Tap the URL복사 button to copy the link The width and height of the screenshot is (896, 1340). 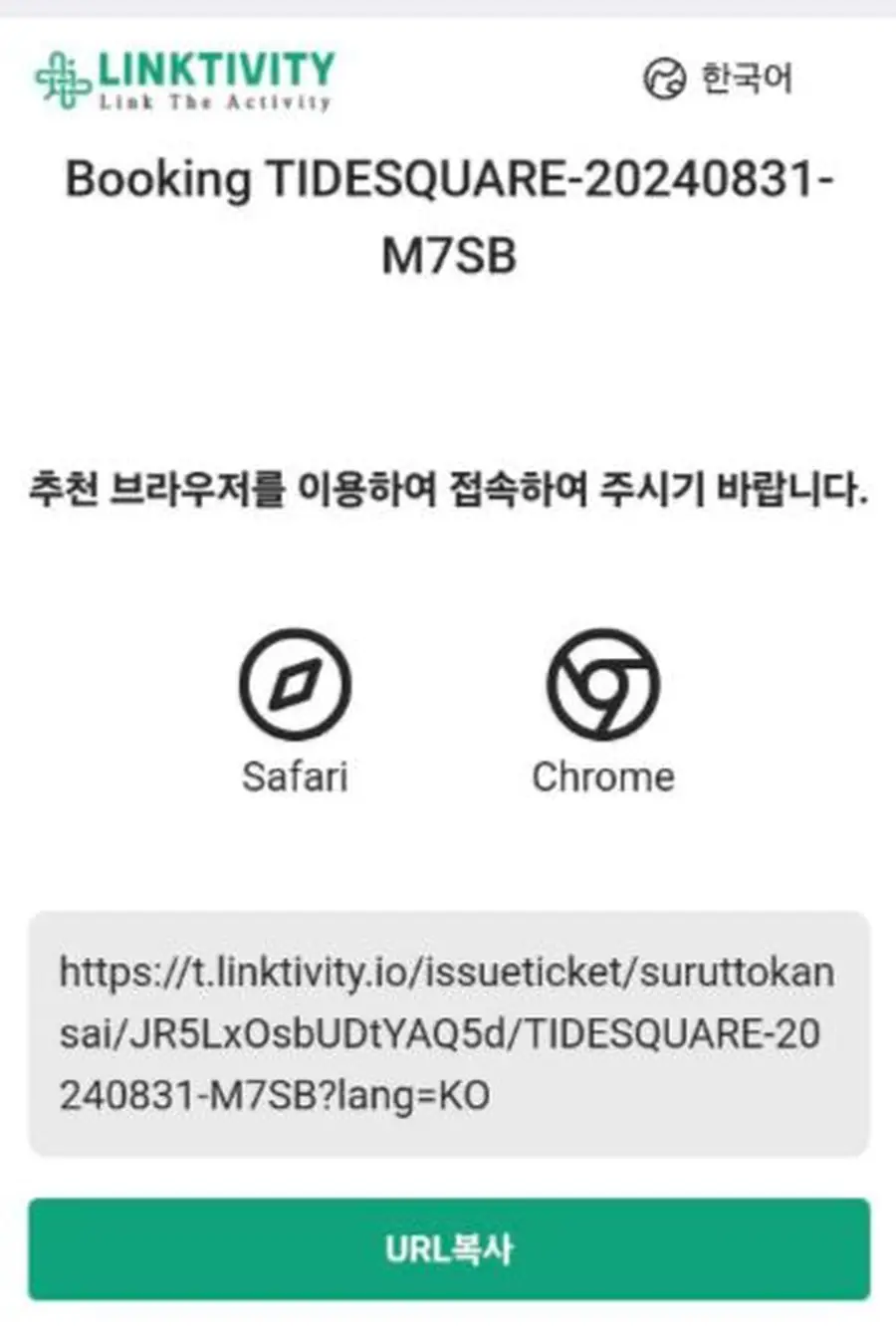(x=449, y=1248)
